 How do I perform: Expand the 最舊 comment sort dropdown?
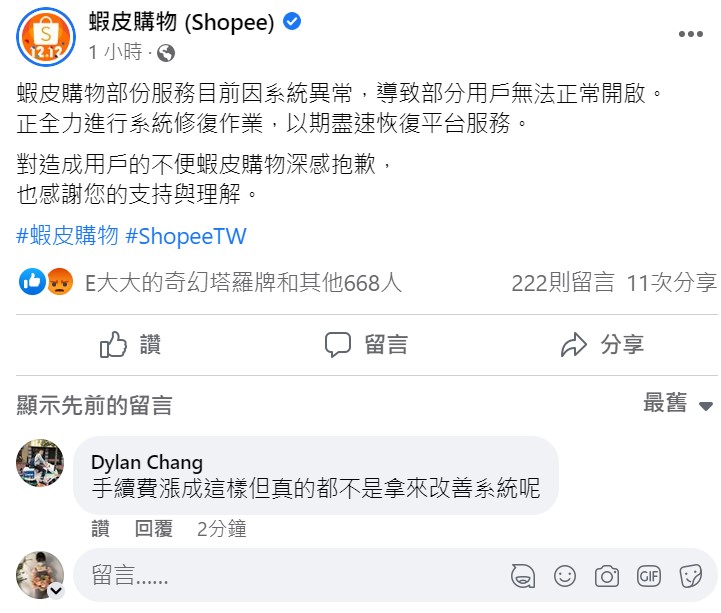point(678,403)
